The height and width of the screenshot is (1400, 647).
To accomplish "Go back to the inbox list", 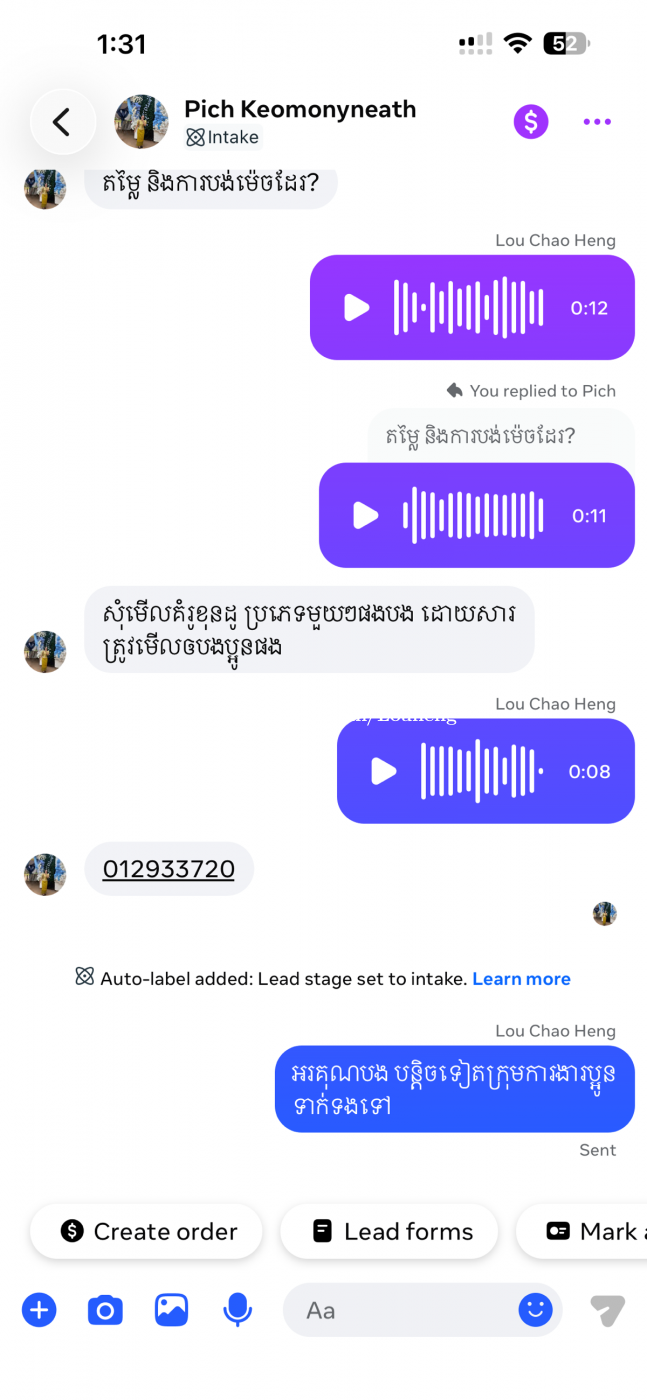I will tap(62, 122).
